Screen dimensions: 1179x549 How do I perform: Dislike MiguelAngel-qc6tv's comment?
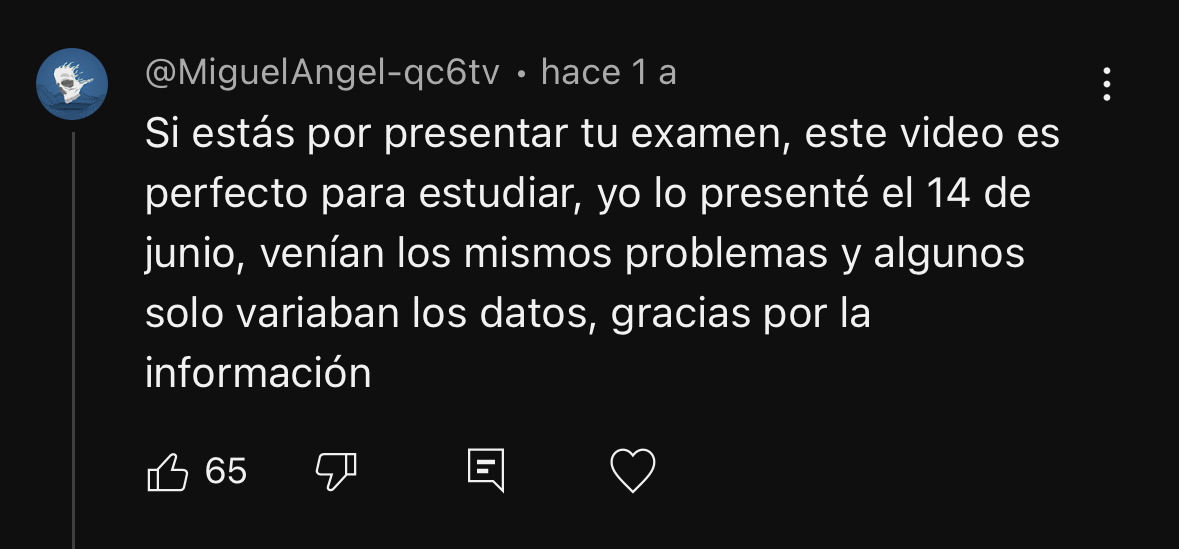336,471
